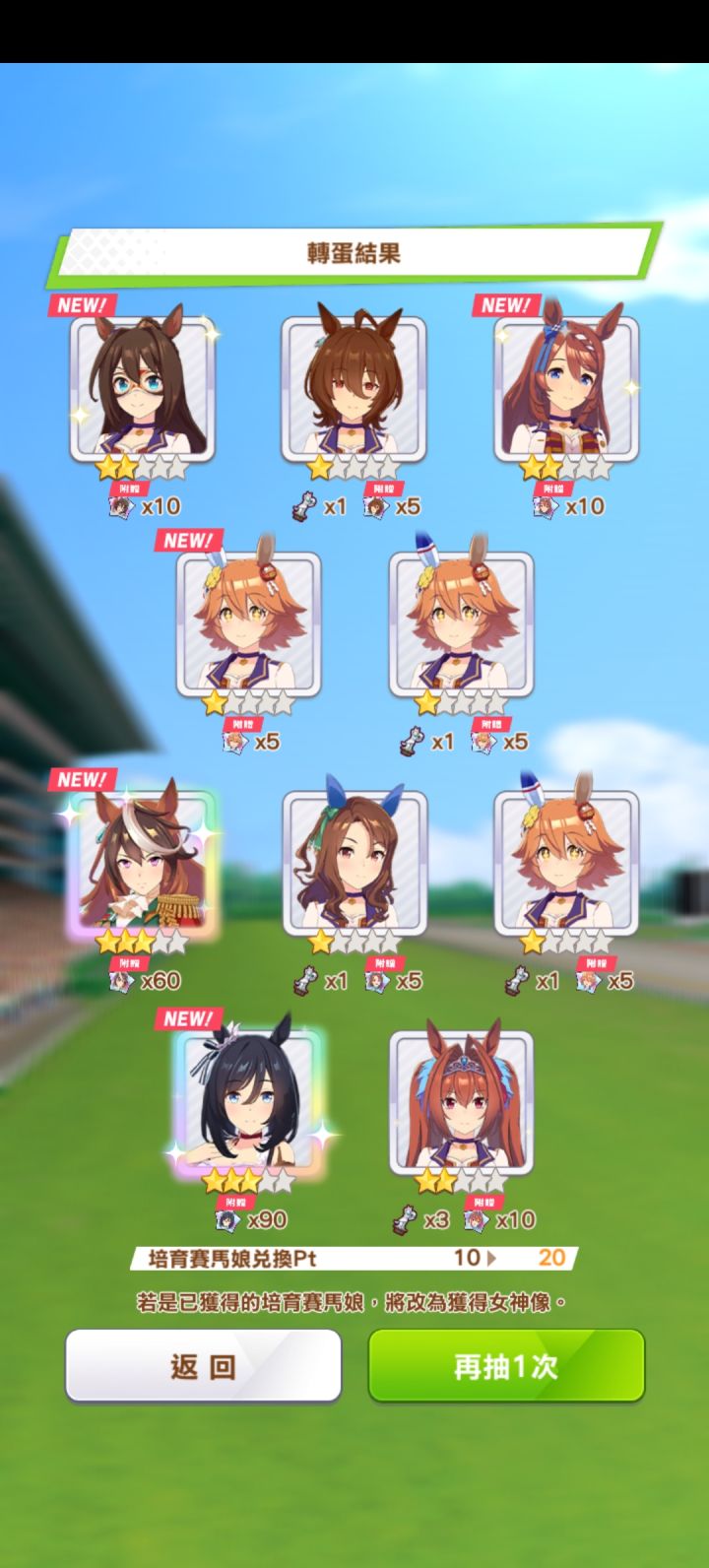Click the statue bonus icon beside x90

[230, 1221]
